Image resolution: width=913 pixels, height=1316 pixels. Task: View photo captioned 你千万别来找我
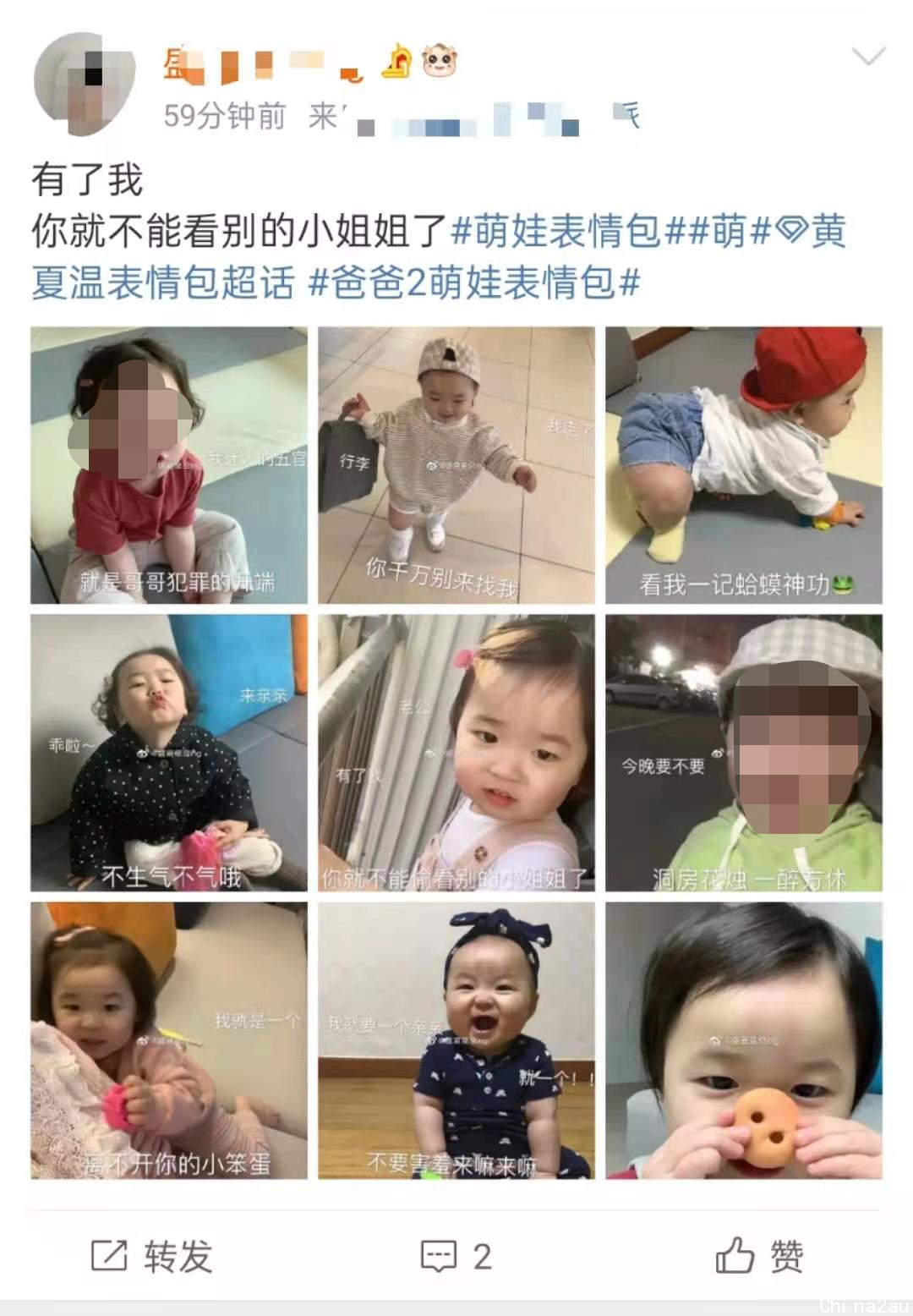[456, 465]
